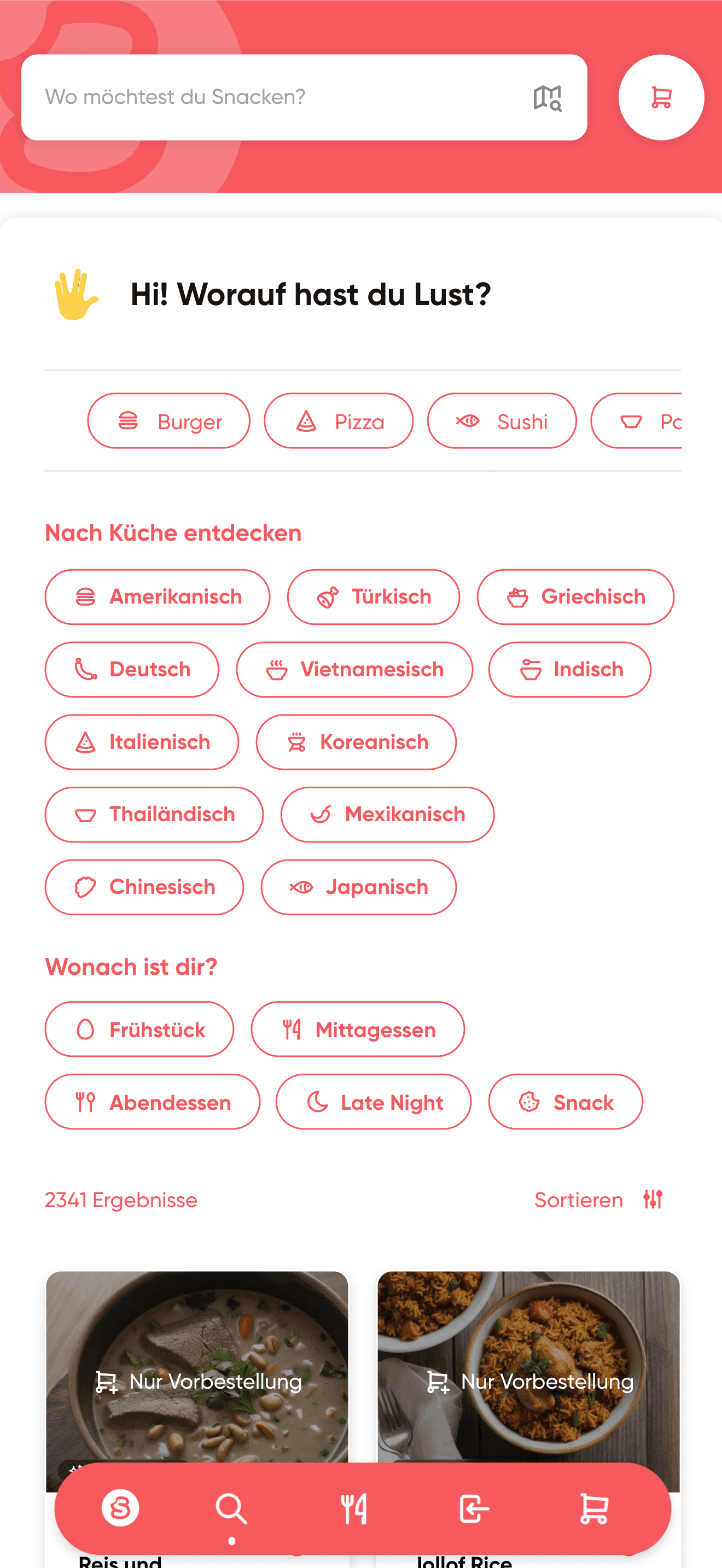The image size is (722, 1568).
Task: Filter by Mexikanisch cuisine
Action: pyautogui.click(x=387, y=815)
